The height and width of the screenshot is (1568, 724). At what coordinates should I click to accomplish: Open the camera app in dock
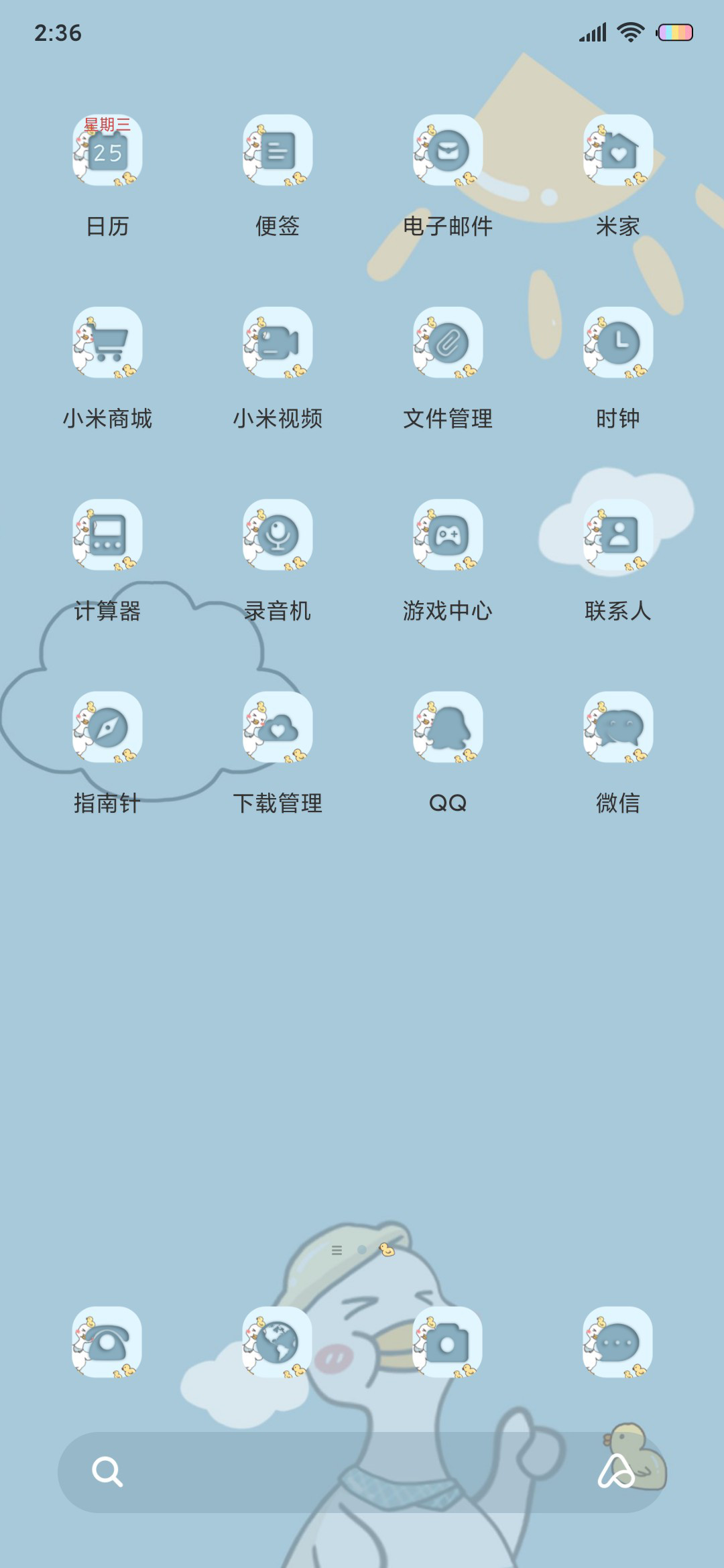pos(448,1342)
